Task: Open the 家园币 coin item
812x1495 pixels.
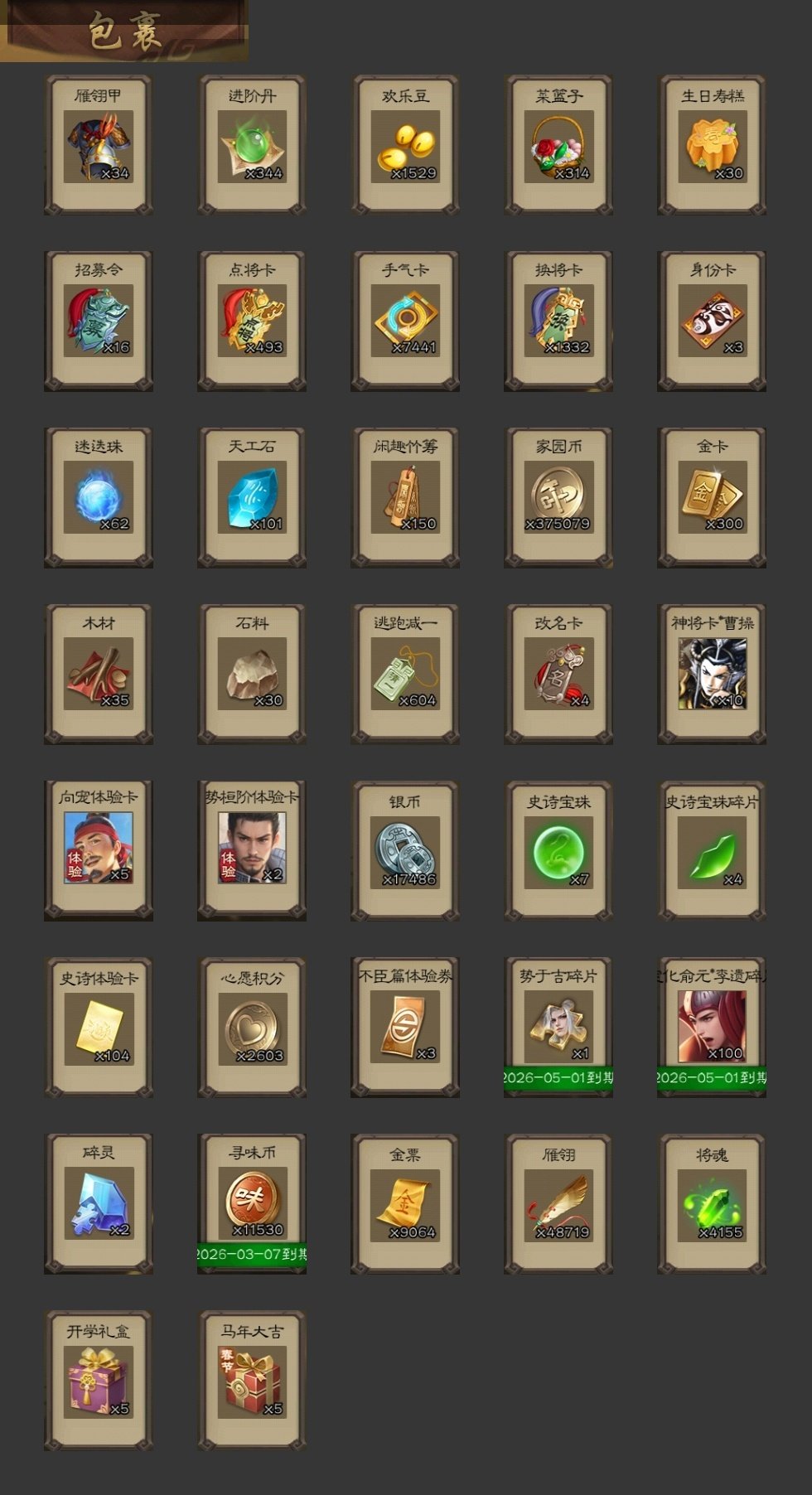Action: (558, 497)
